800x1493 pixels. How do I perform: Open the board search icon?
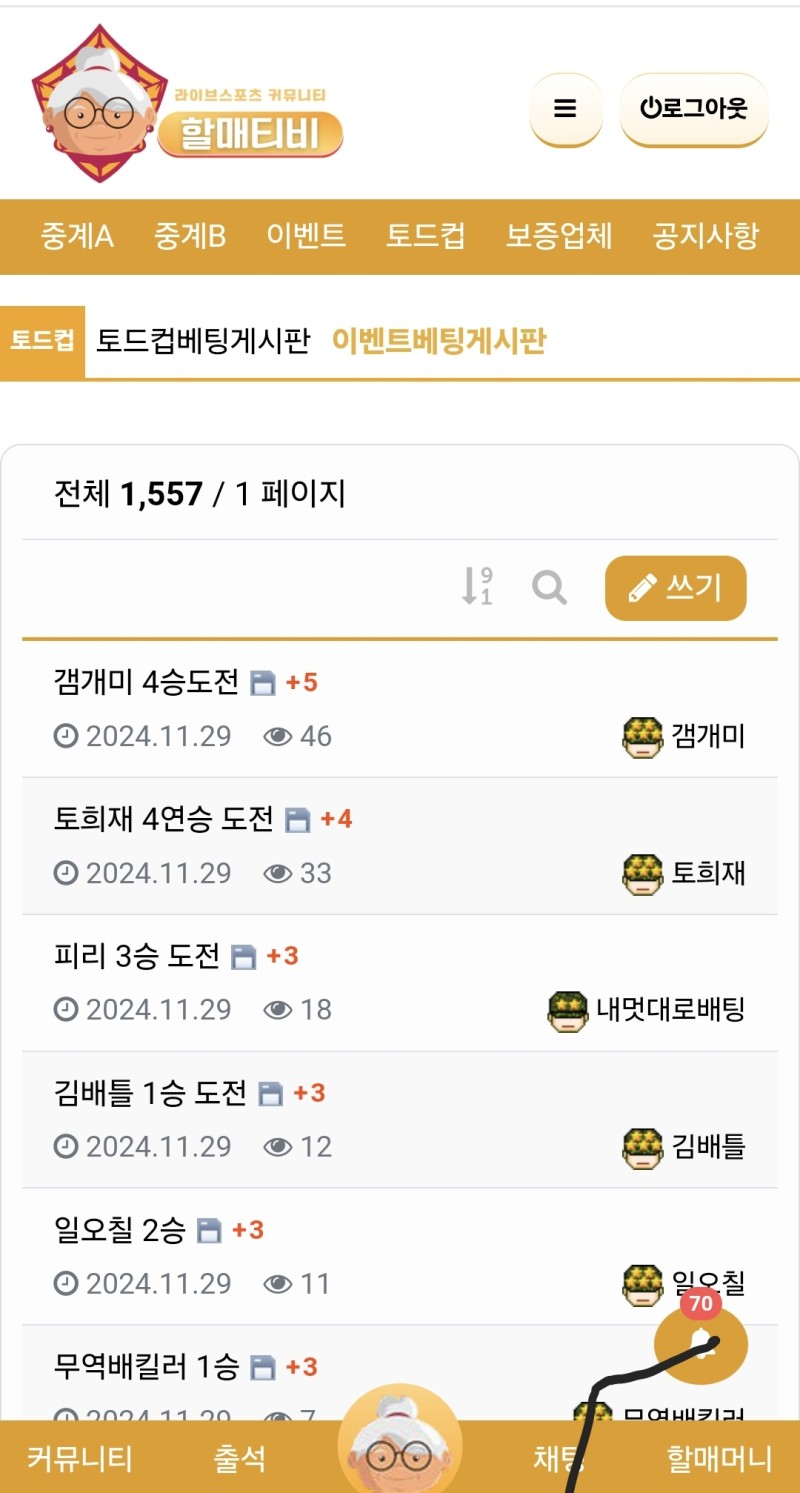(549, 587)
